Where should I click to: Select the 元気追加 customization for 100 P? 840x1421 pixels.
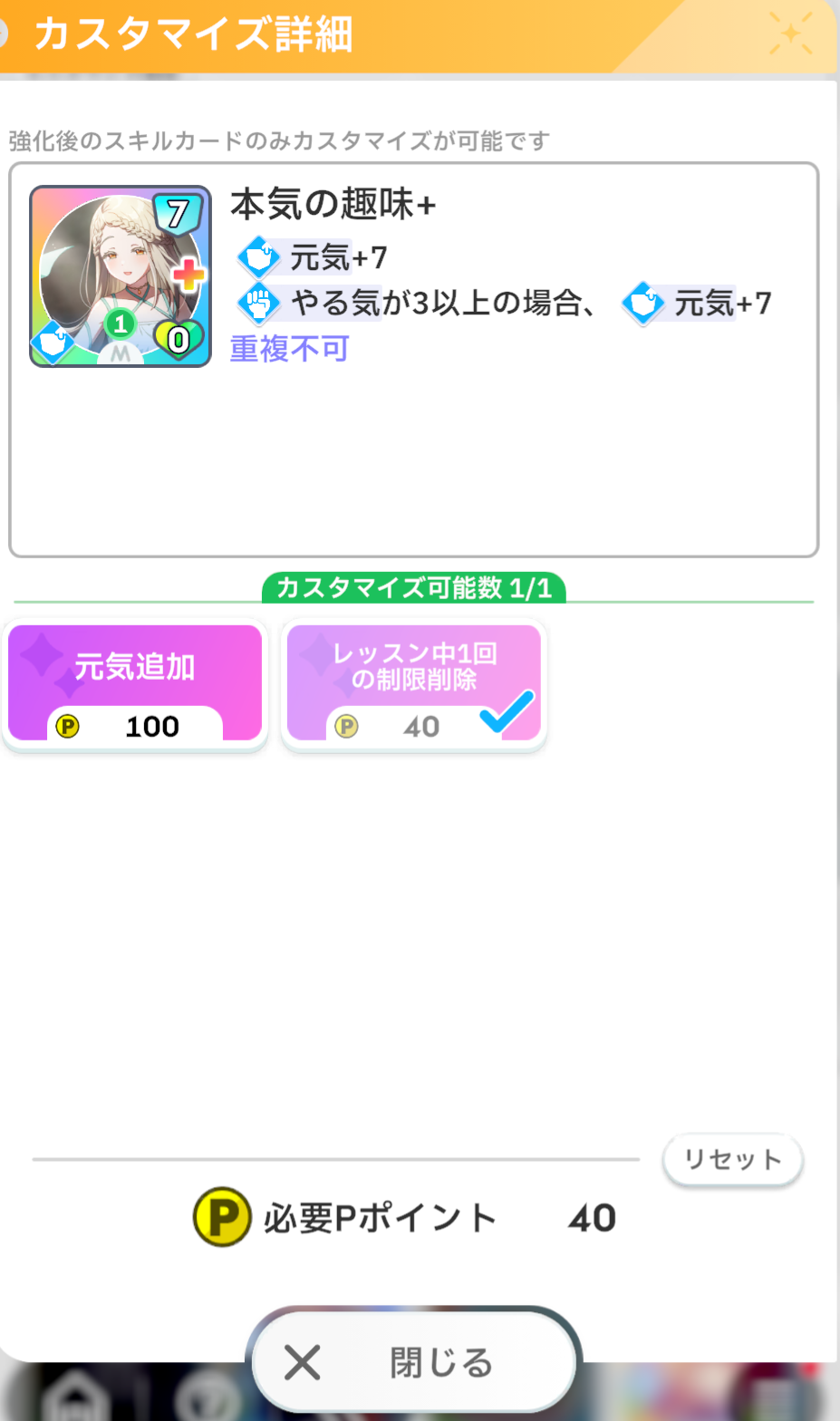coord(135,685)
